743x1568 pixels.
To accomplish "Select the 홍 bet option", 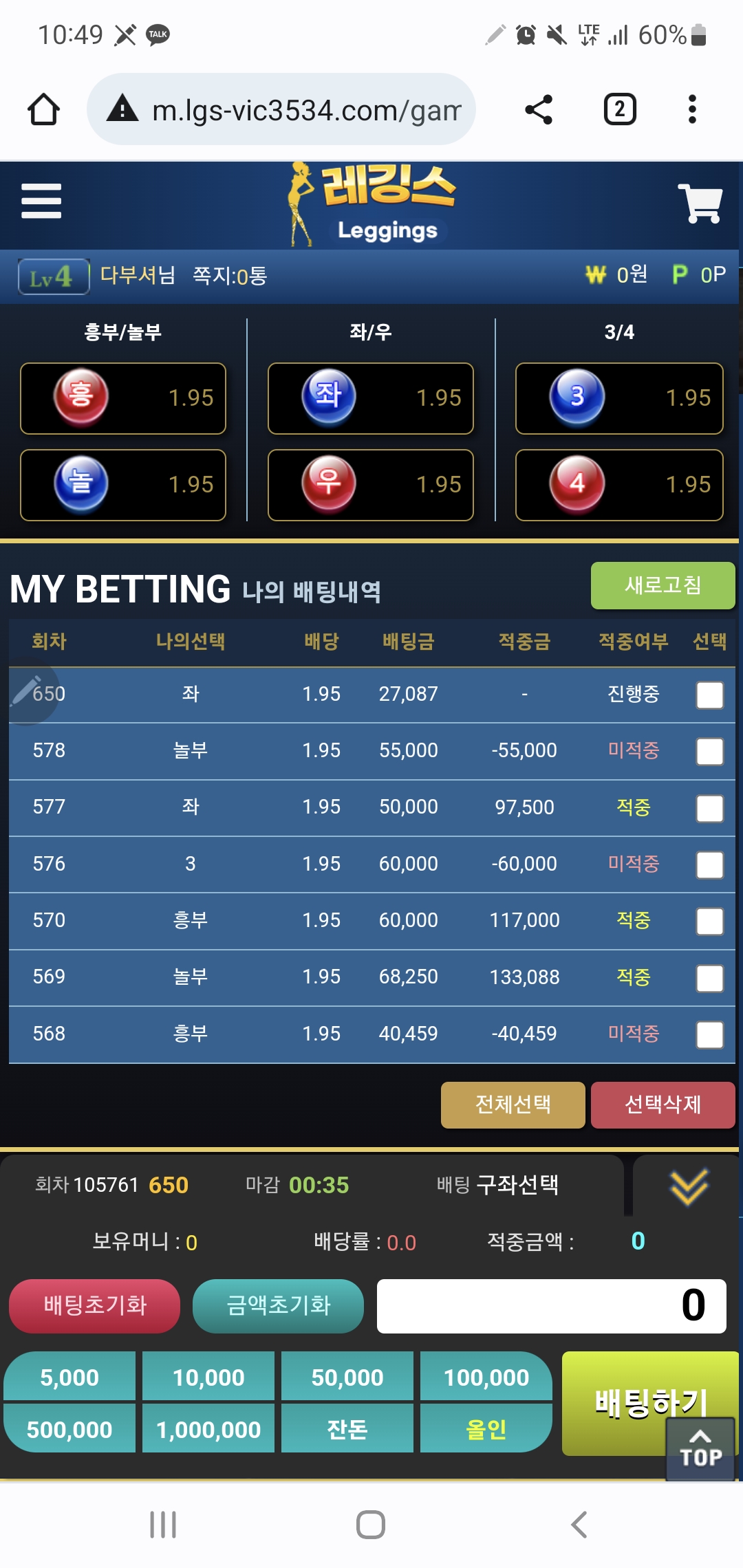I will pos(123,398).
